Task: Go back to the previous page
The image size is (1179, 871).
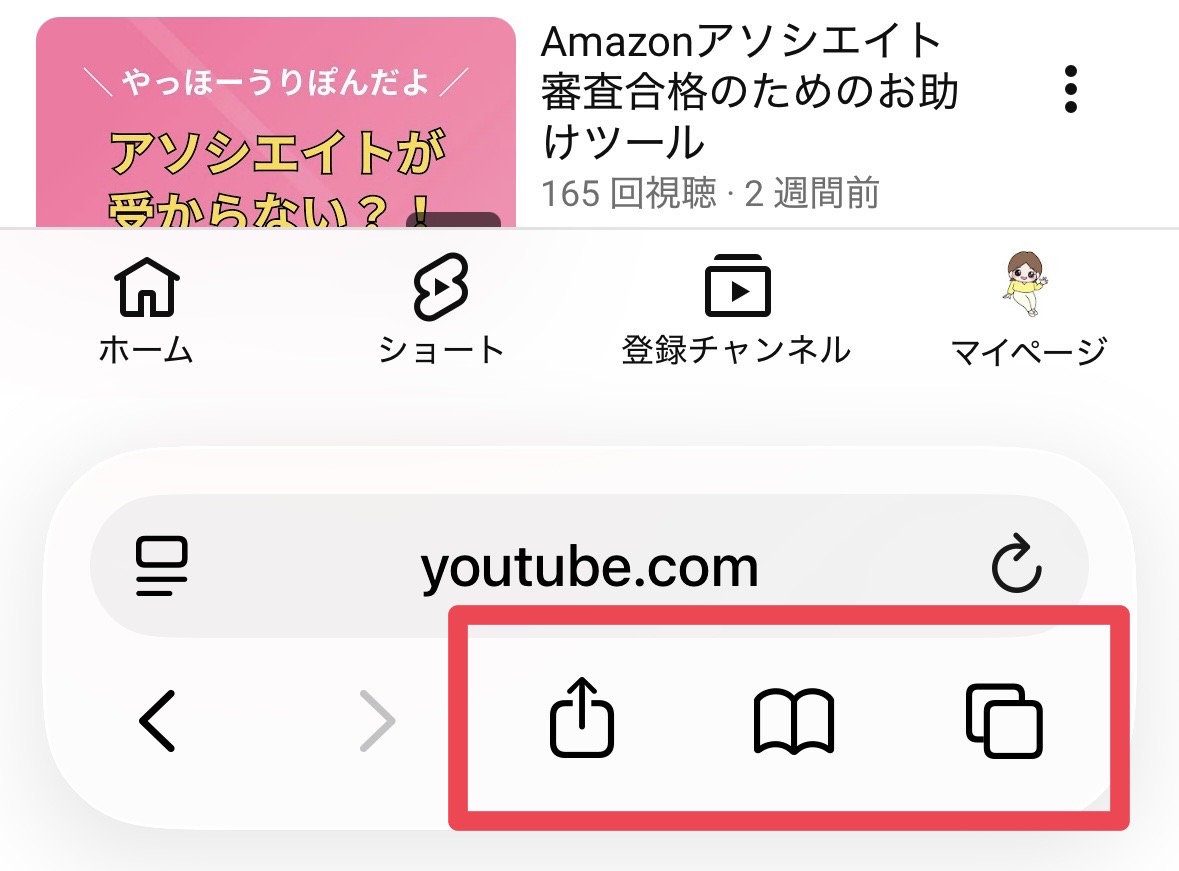Action: 158,721
